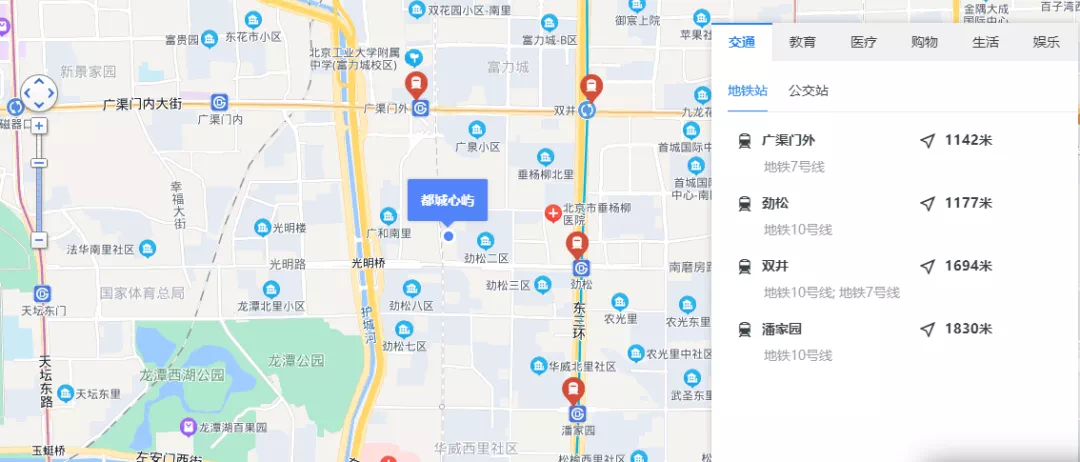Screen dimensions: 1080x462
Task: Open the 劲松 subway station result
Action: (x=775, y=204)
